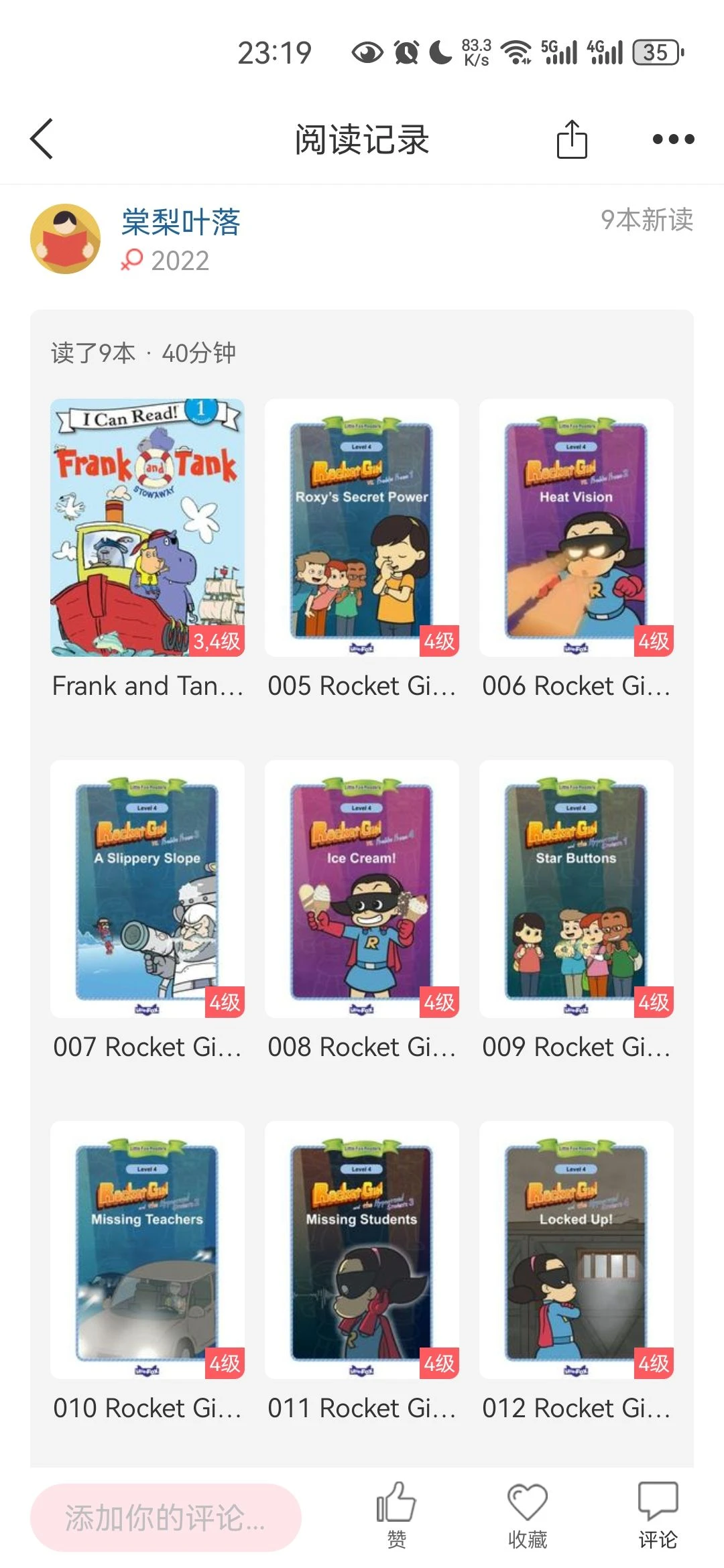Open 005 Rocket Girl Roxy's Secret Power
Viewport: 724px width, 1568px height.
click(x=362, y=528)
